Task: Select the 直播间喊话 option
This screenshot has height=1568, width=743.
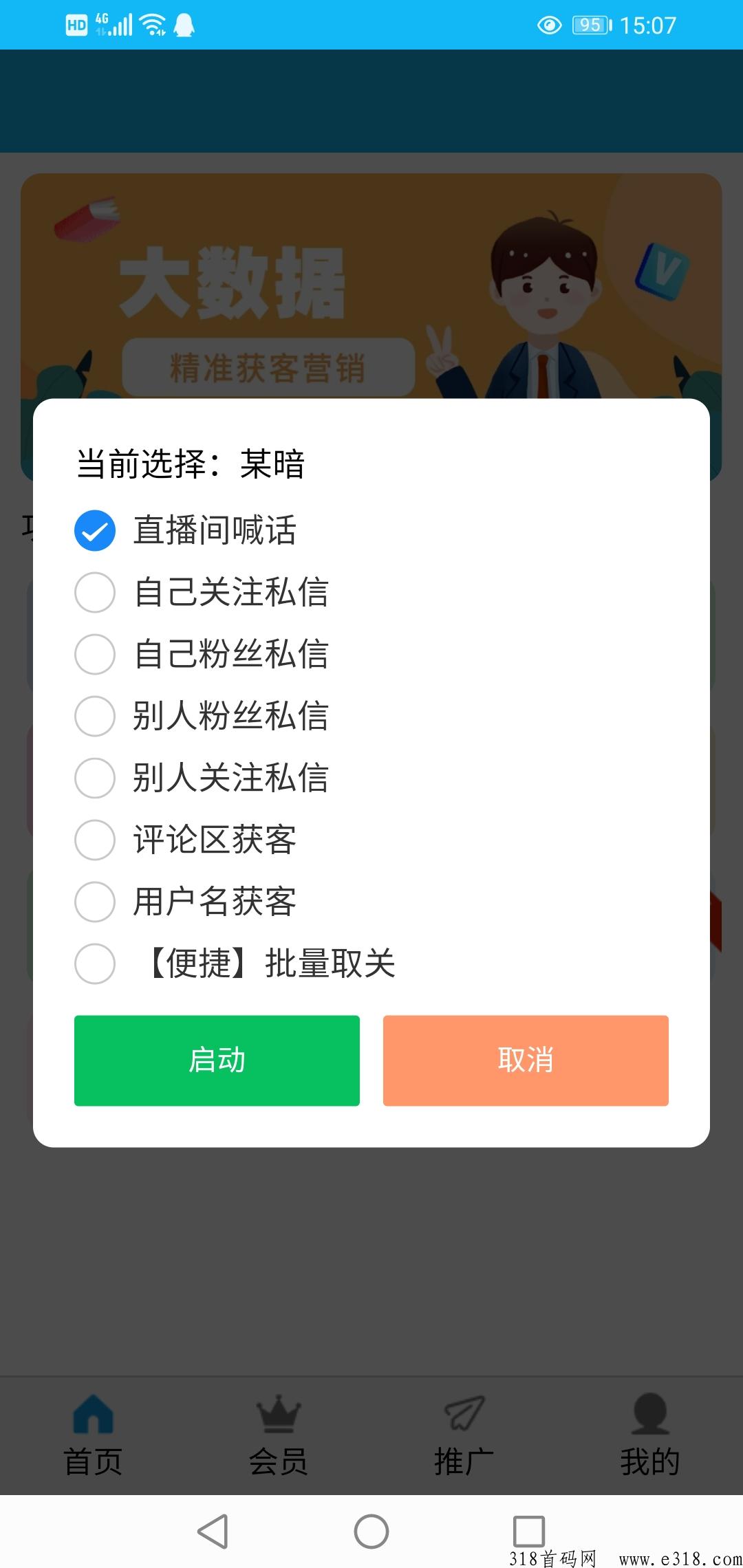Action: (x=186, y=530)
